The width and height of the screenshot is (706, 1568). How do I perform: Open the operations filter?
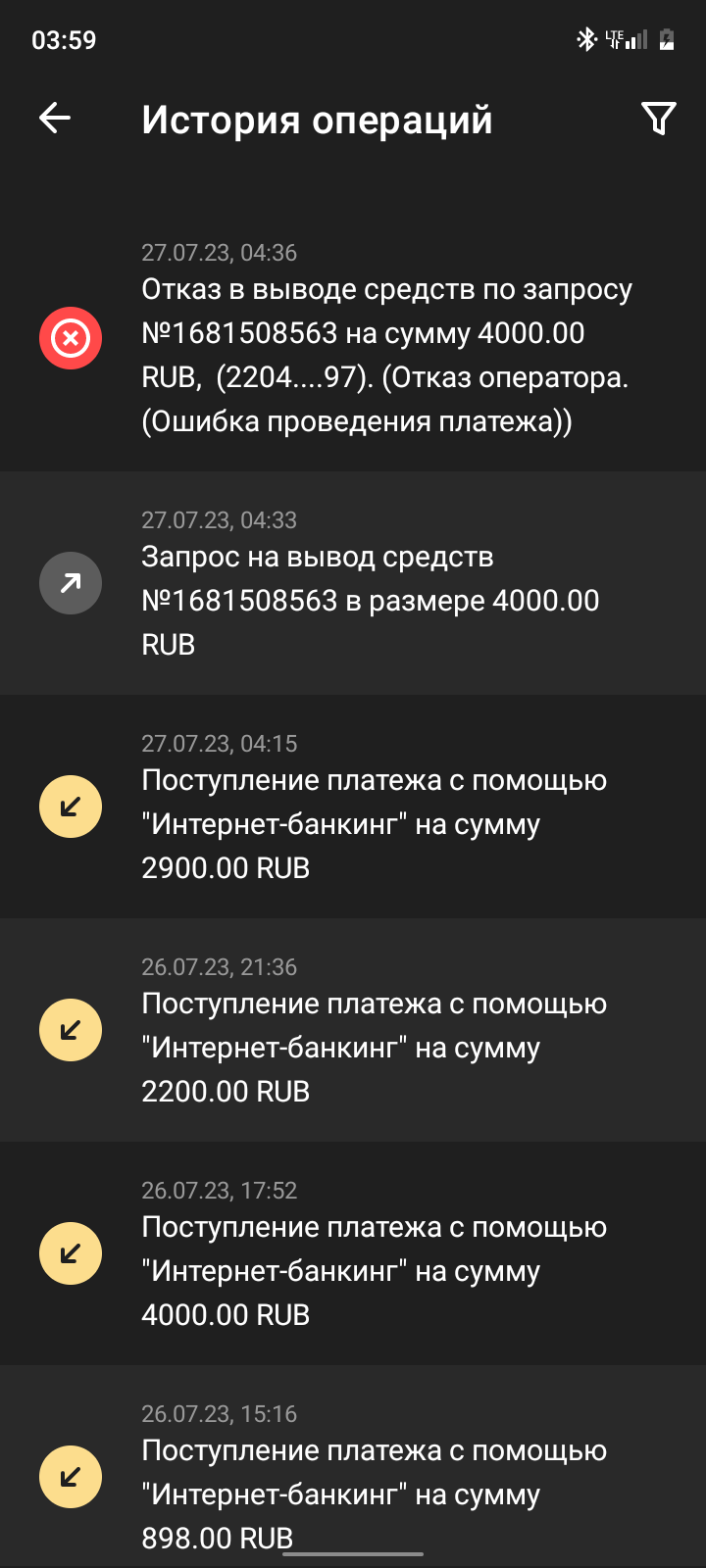[x=658, y=119]
